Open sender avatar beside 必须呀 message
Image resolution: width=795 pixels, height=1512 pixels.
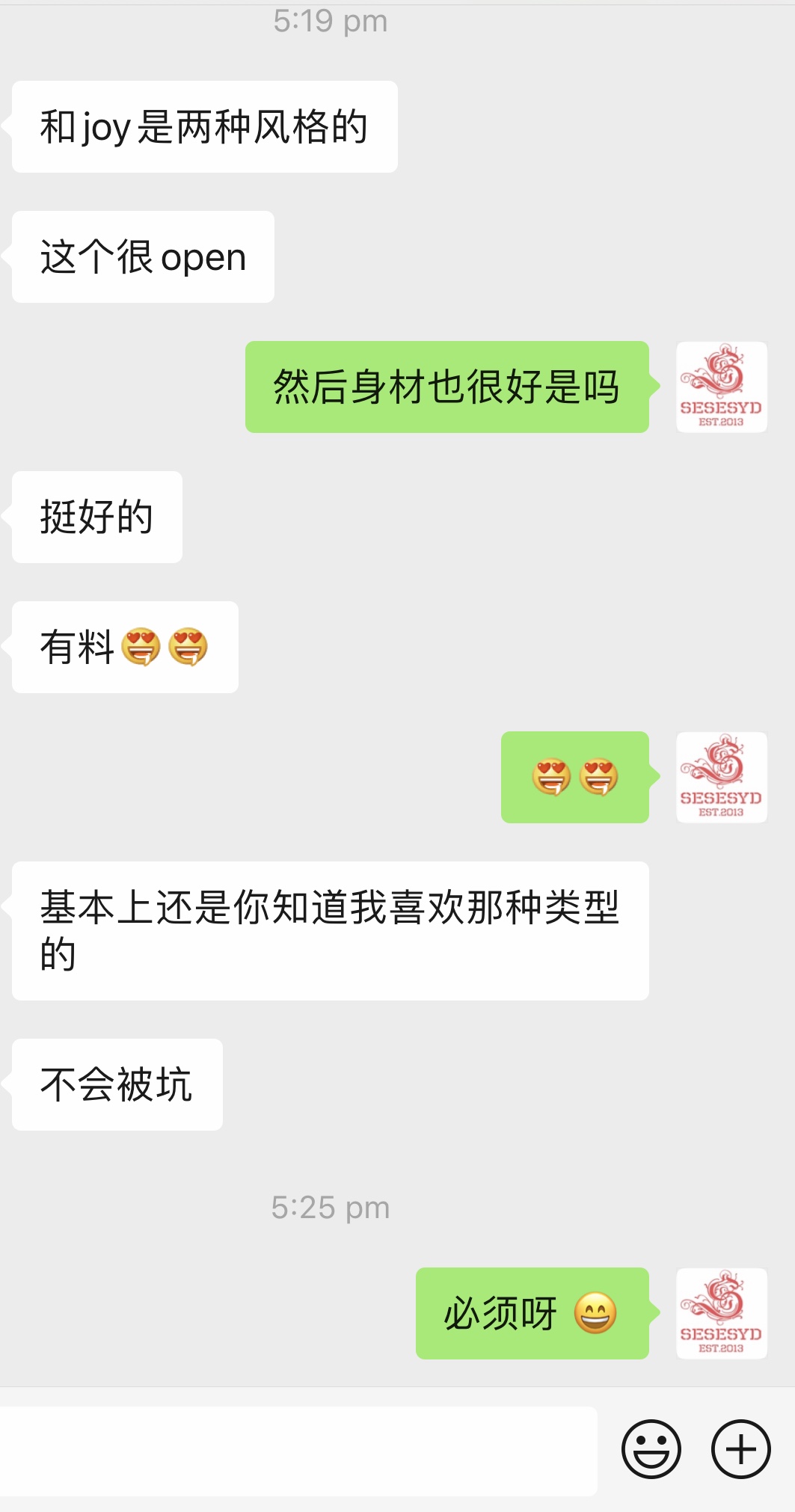point(721,1313)
